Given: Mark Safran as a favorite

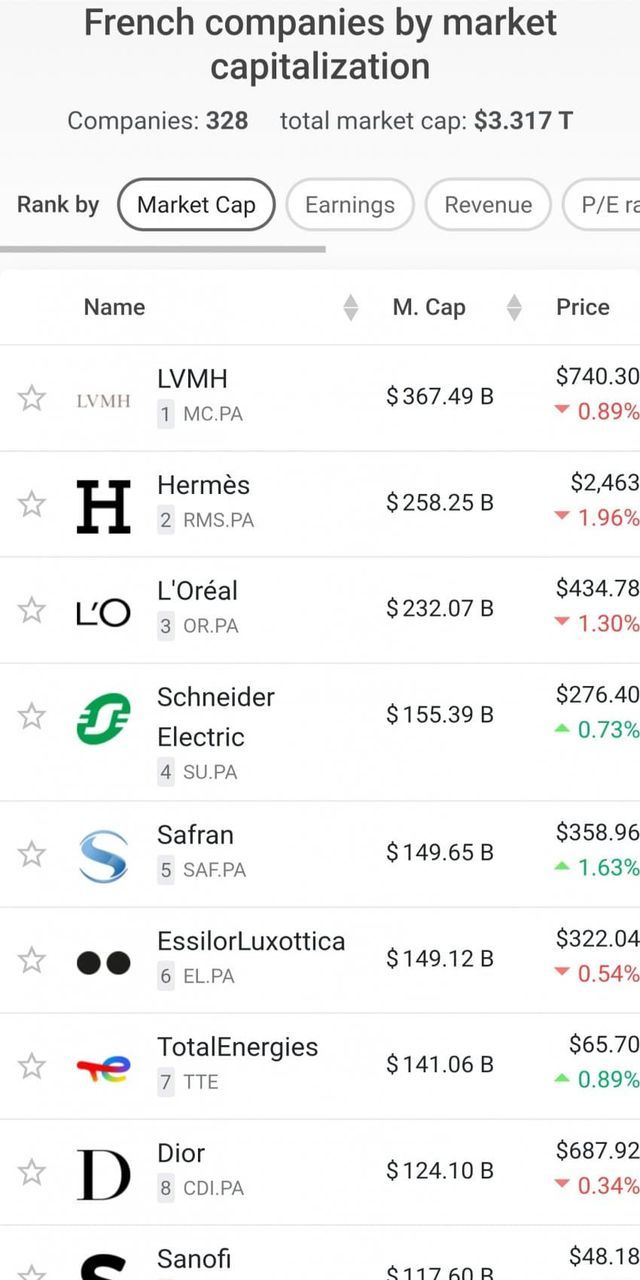Looking at the screenshot, I should [x=32, y=854].
